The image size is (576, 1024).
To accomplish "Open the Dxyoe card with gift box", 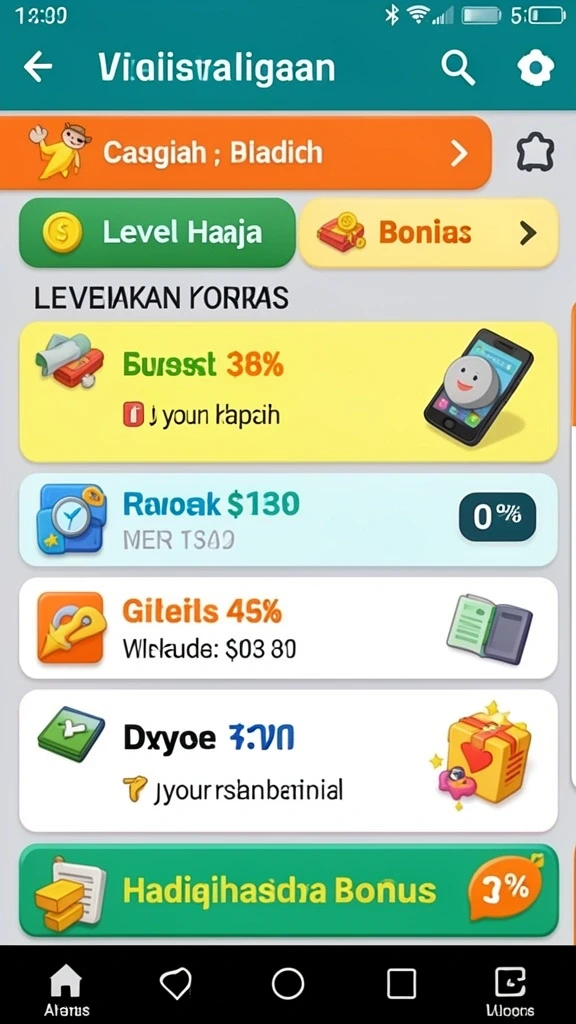I will click(x=288, y=761).
